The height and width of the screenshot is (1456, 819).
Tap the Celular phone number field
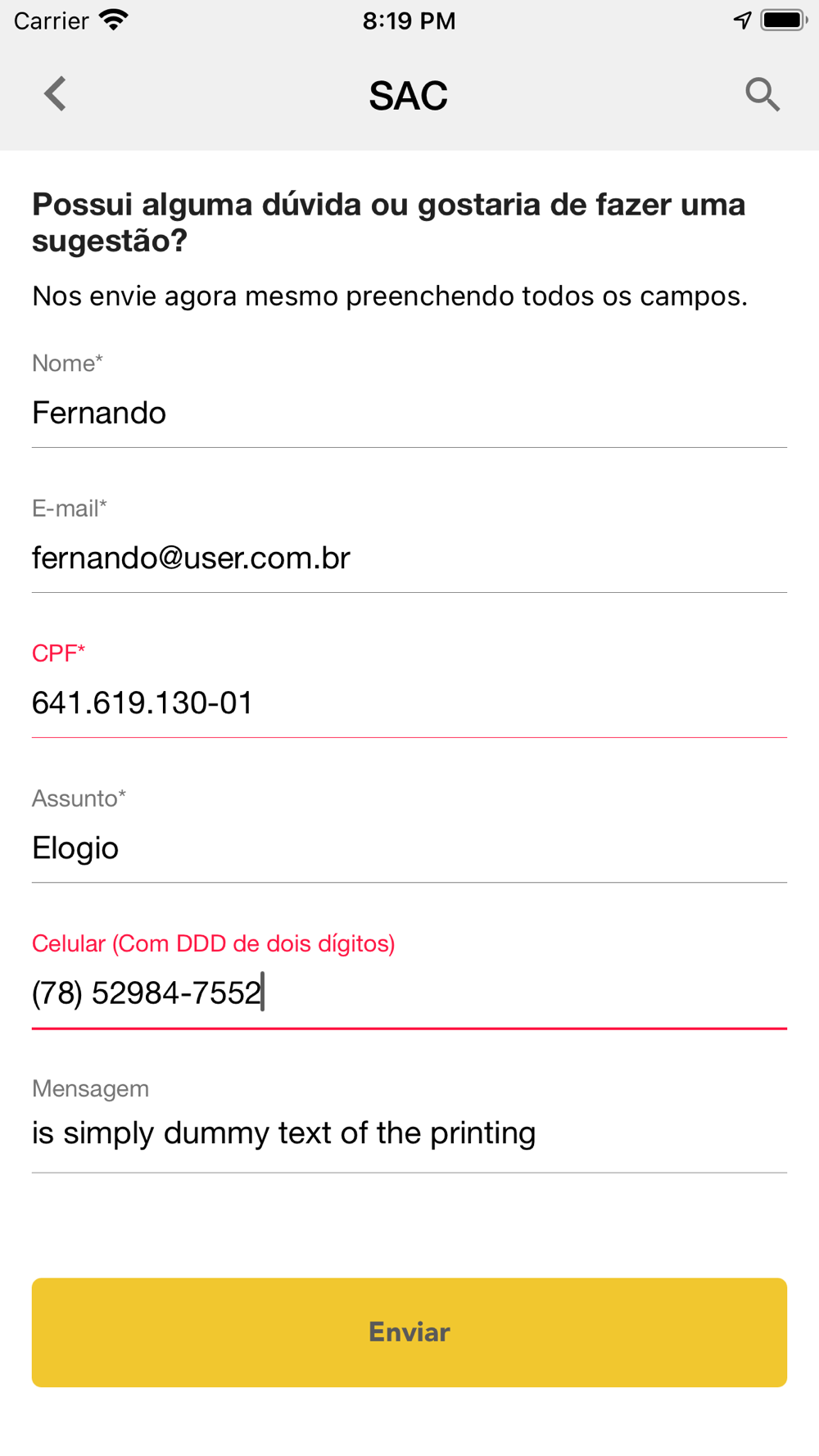click(x=409, y=993)
